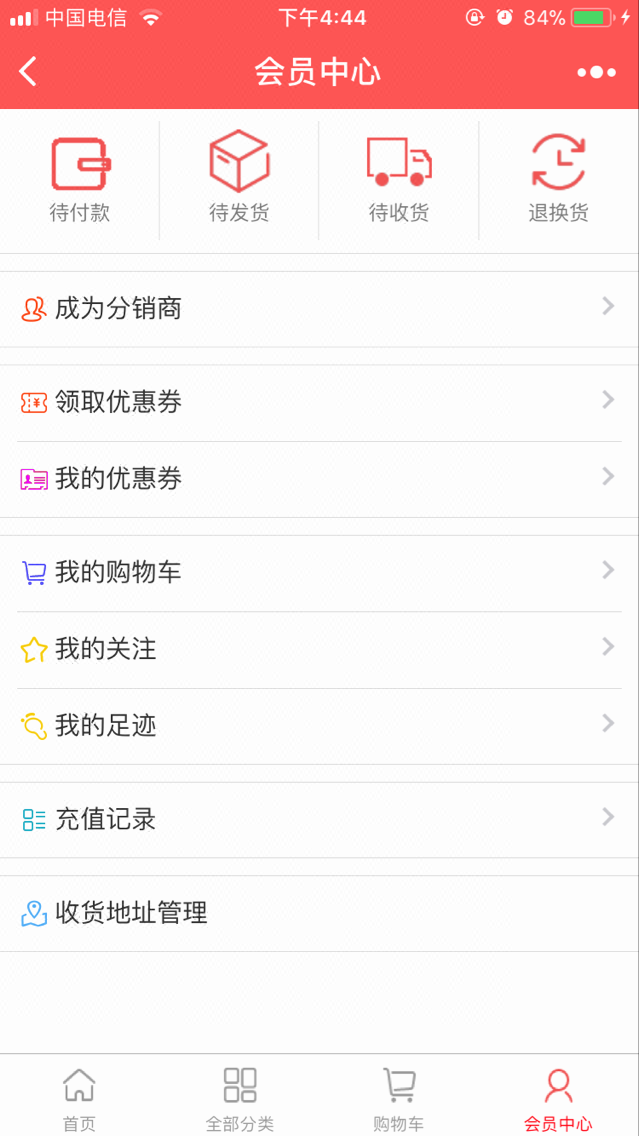Check 待收货 orders awaiting receipt

coord(399,180)
